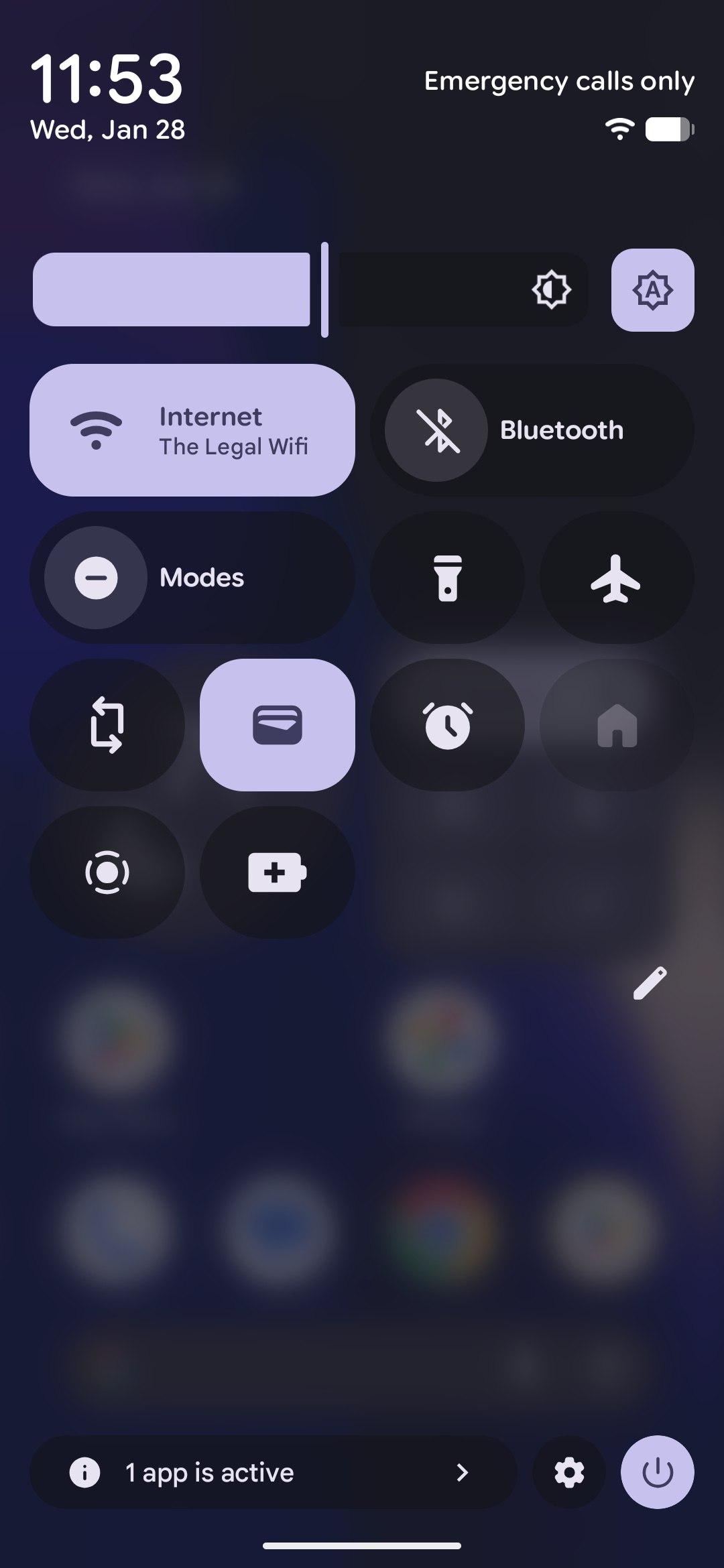This screenshot has height=1568, width=724.
Task: Set brightness level on the slider
Action: [310, 289]
